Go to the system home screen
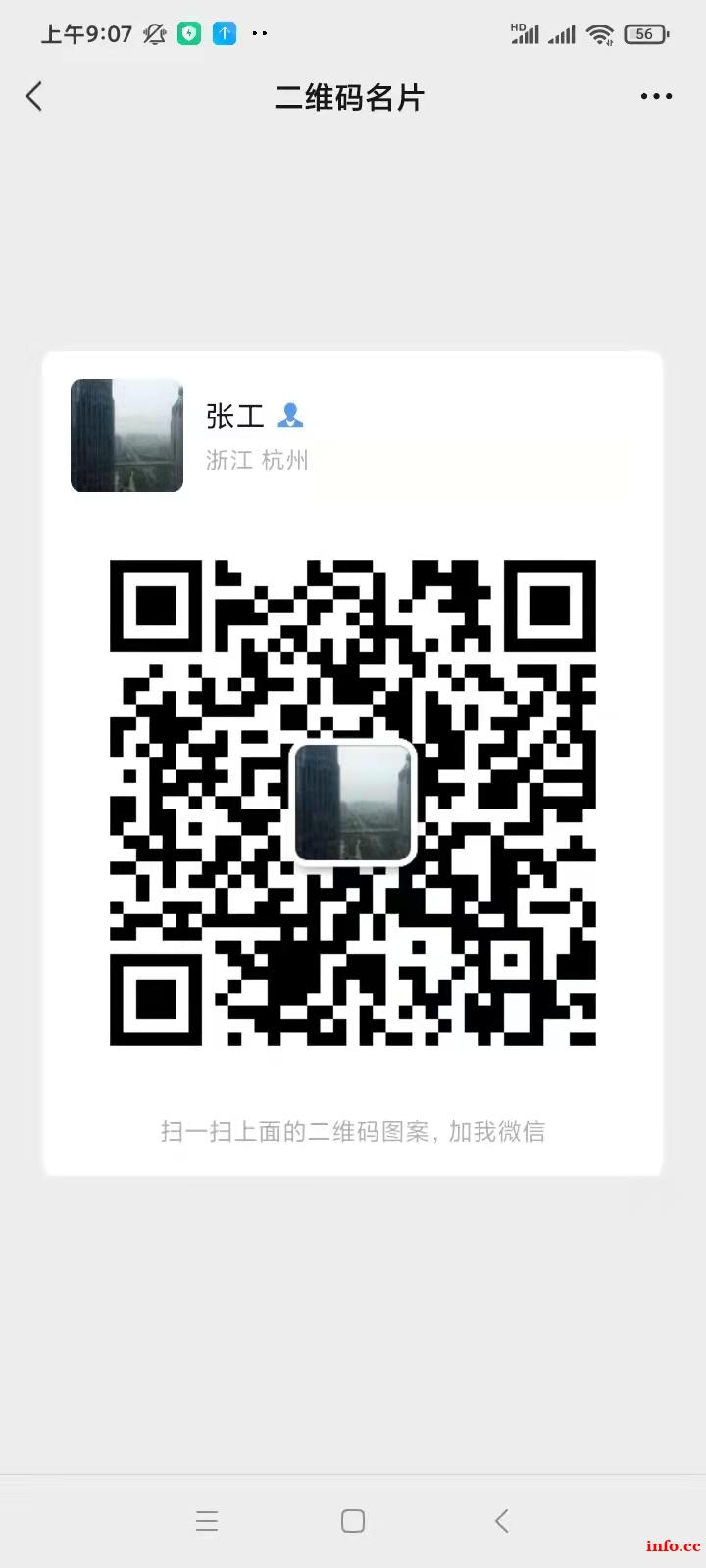Screen dimensions: 706x1568 coord(353,1520)
